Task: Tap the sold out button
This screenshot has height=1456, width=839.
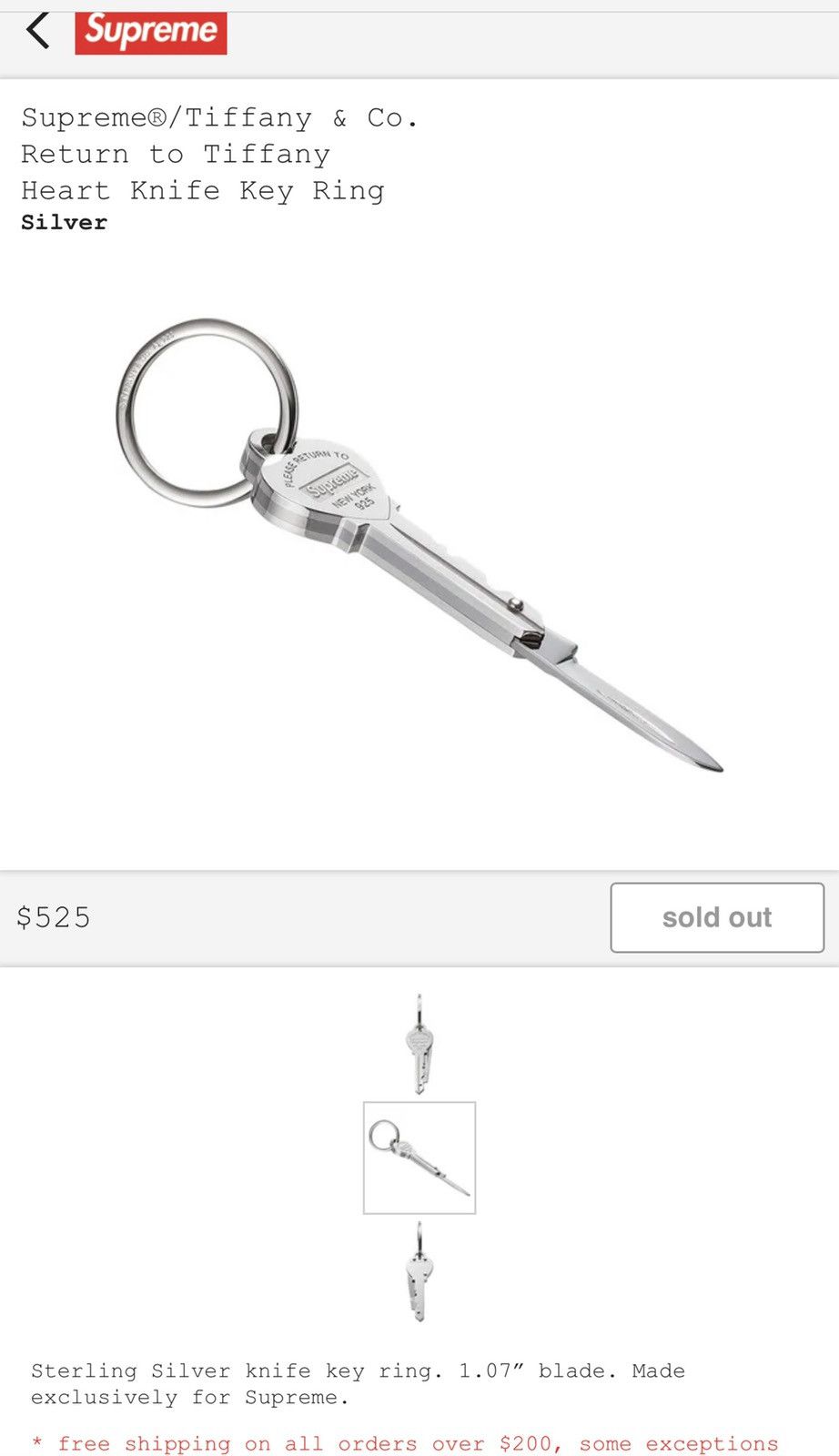Action: [x=717, y=917]
